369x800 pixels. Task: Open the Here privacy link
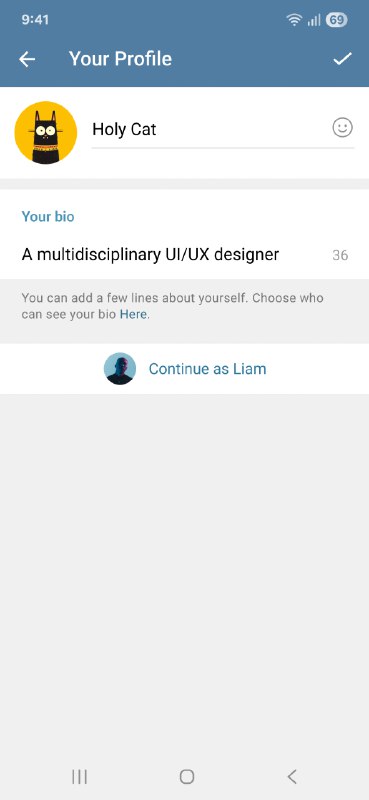coord(133,315)
